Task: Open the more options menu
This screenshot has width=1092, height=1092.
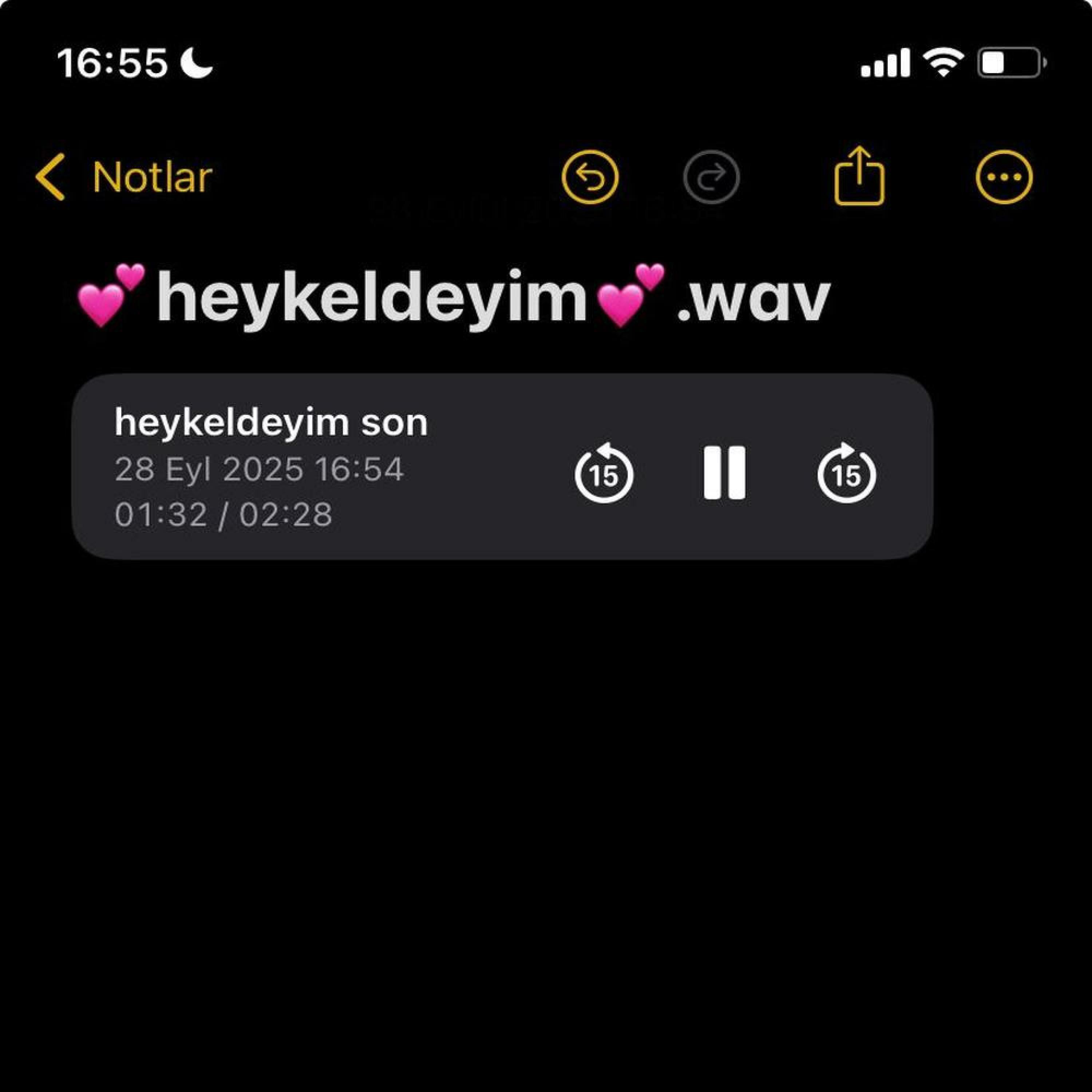Action: click(x=1004, y=177)
